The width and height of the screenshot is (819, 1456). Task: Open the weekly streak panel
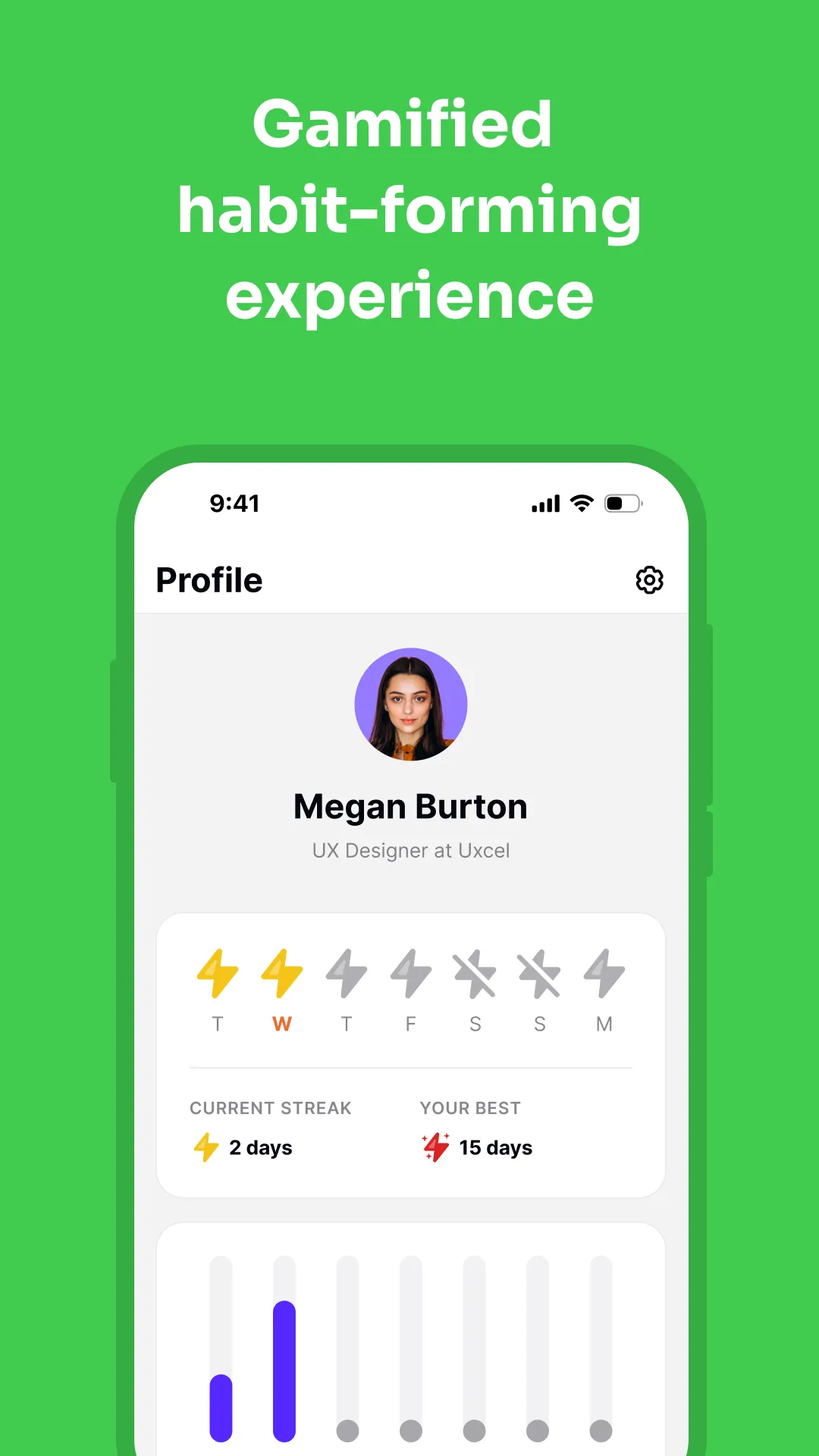point(410,1054)
